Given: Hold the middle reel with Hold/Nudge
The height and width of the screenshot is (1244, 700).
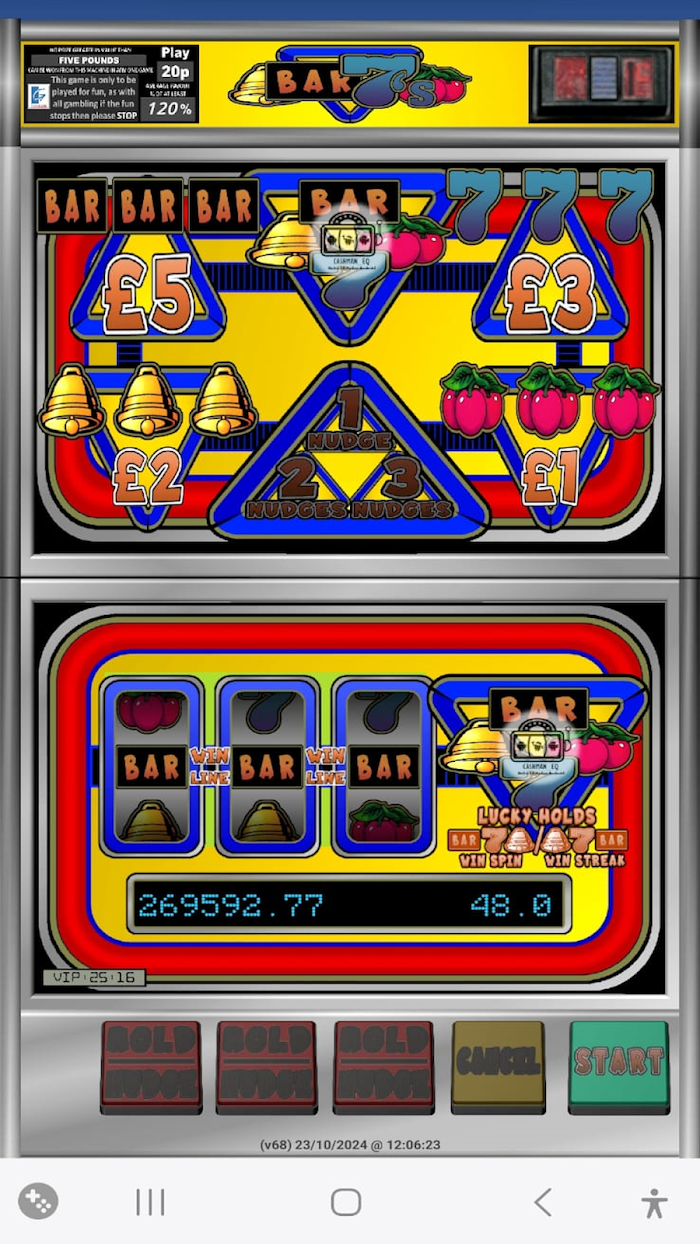Looking at the screenshot, I should click(x=267, y=1065).
